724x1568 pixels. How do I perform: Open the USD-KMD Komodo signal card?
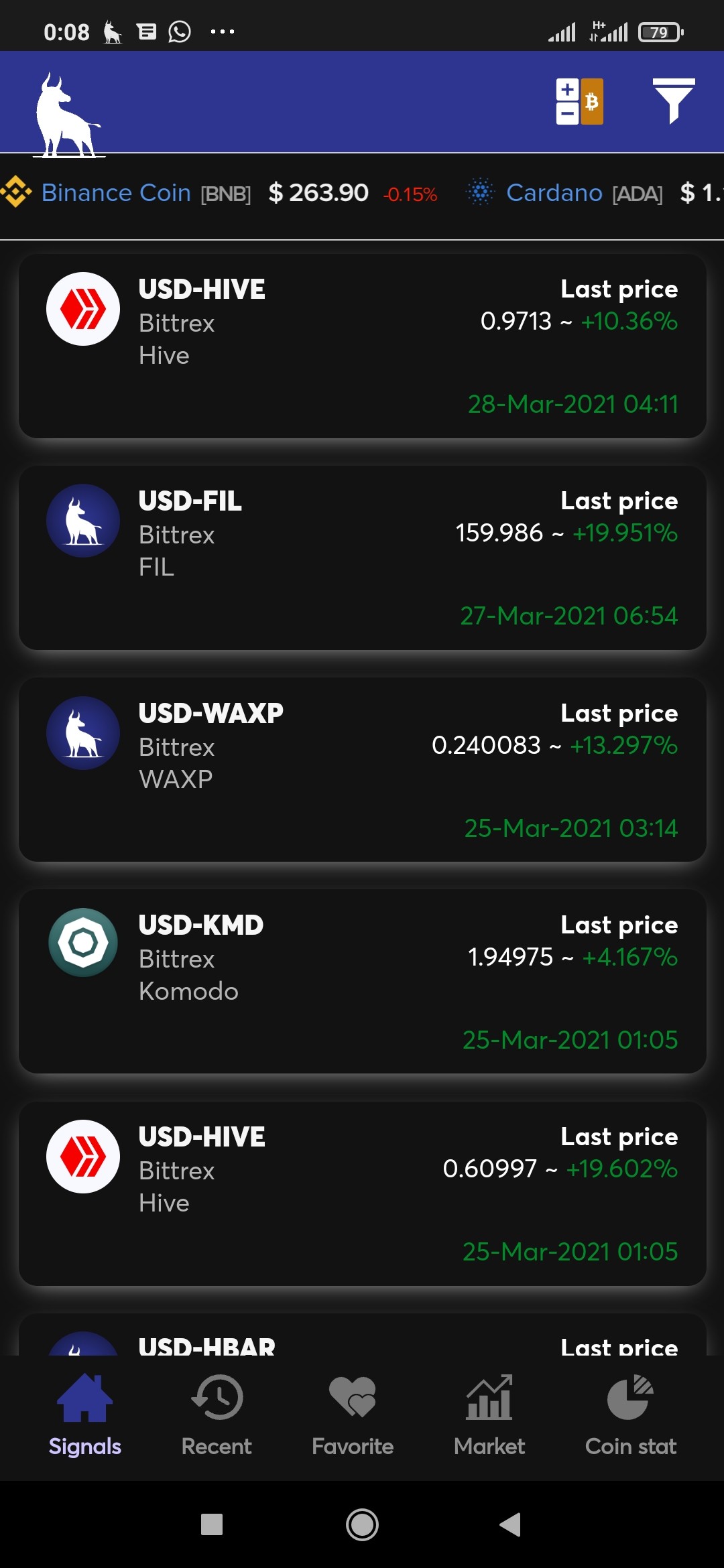(362, 981)
